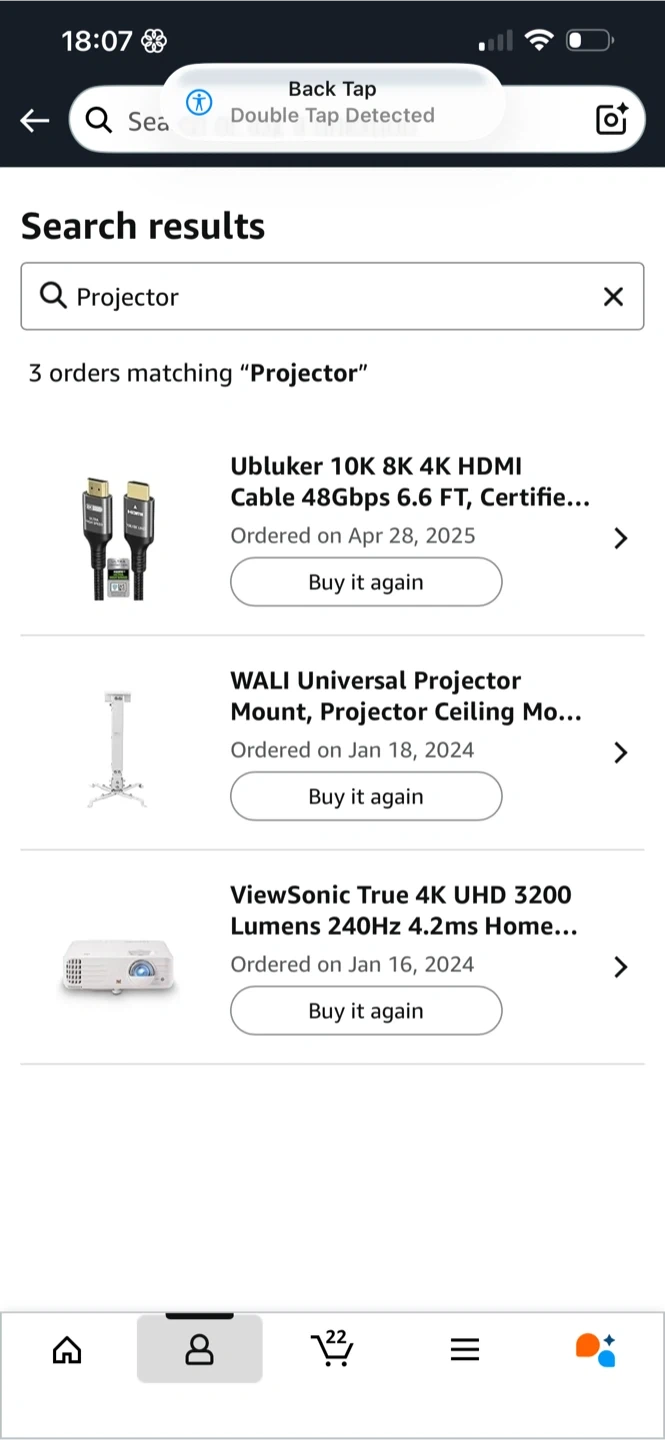Open the account profile tab
The height and width of the screenshot is (1440, 665).
pos(200,1350)
